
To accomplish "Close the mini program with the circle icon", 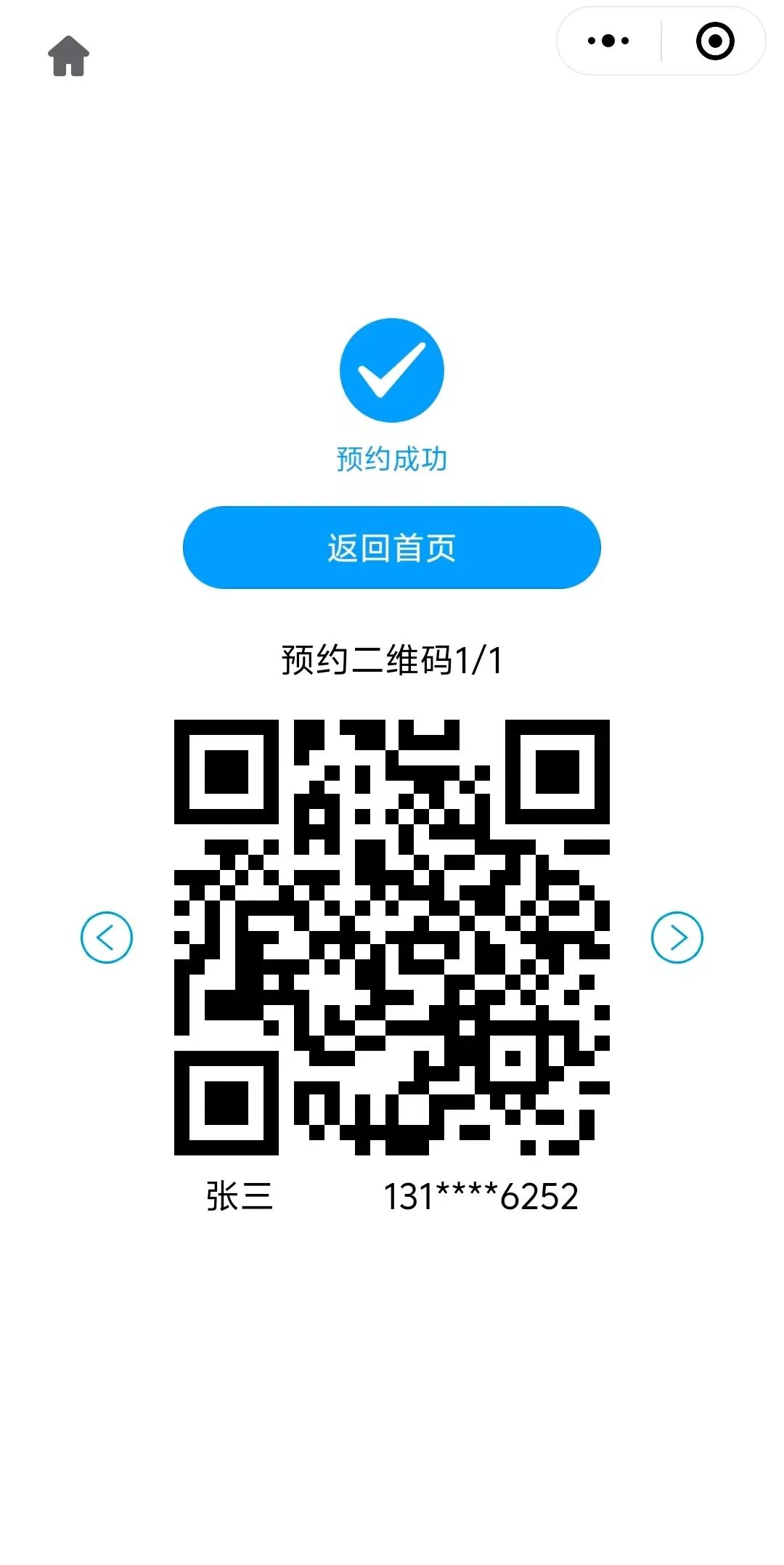I will [x=714, y=41].
